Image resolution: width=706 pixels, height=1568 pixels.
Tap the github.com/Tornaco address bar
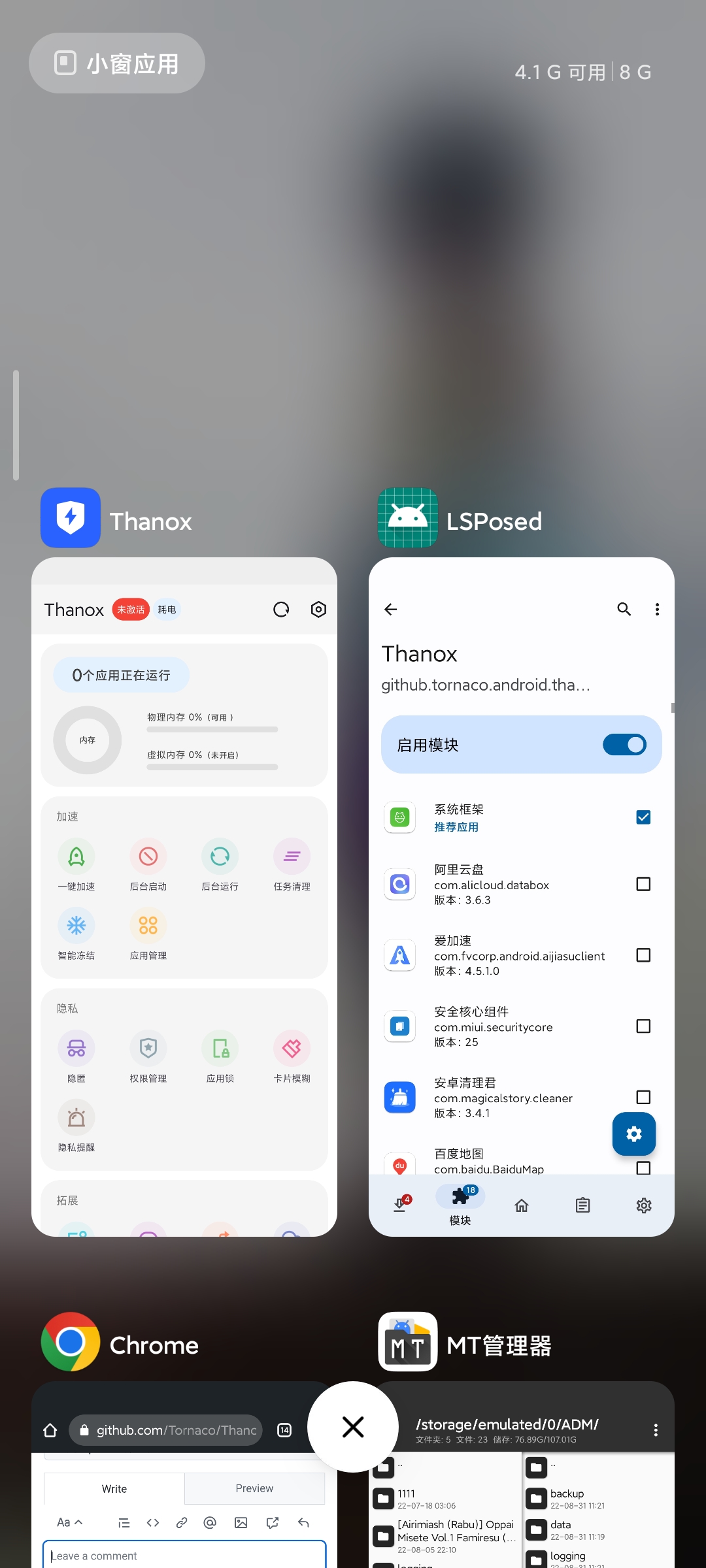click(165, 1430)
